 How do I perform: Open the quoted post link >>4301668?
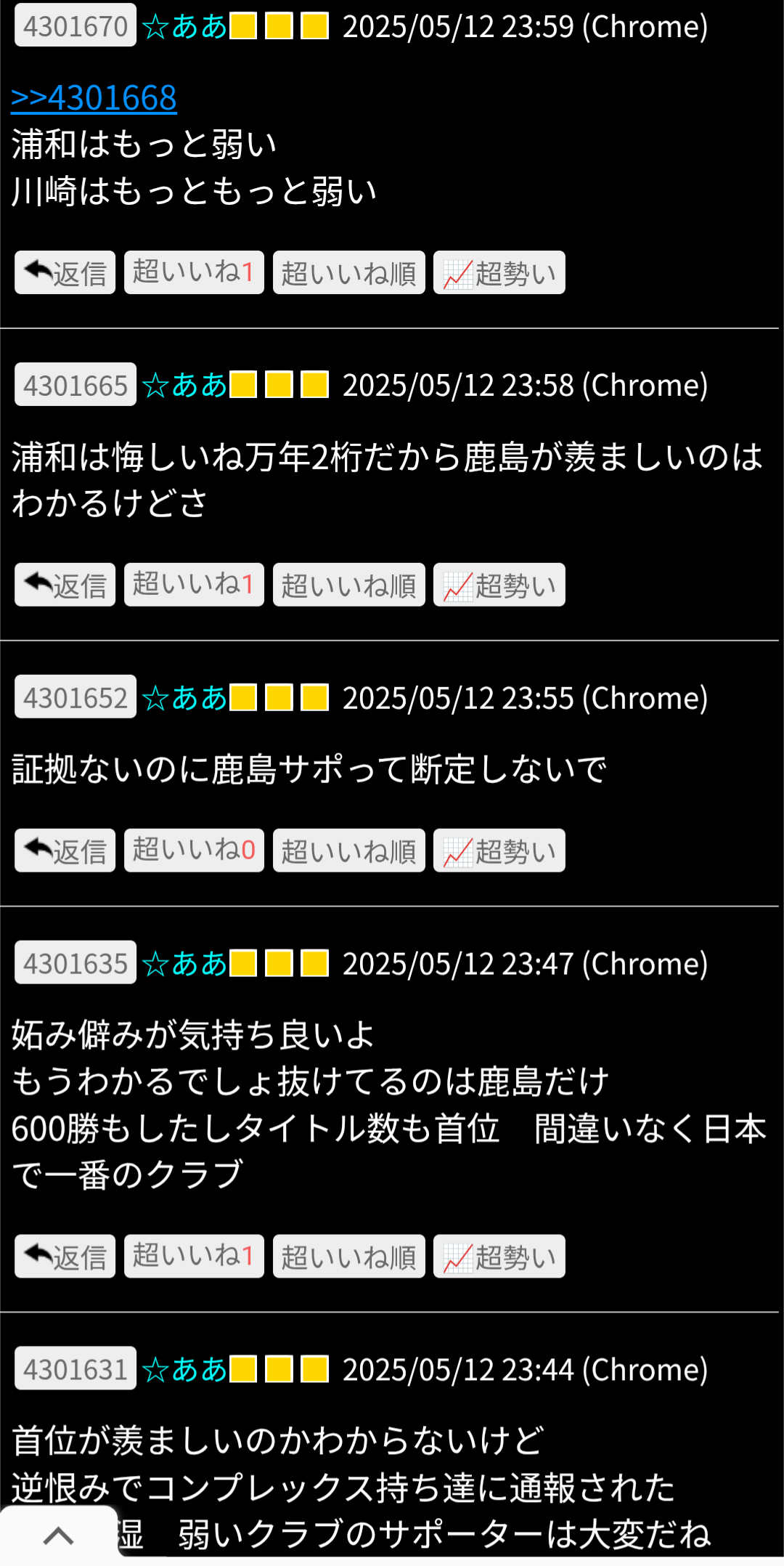94,99
